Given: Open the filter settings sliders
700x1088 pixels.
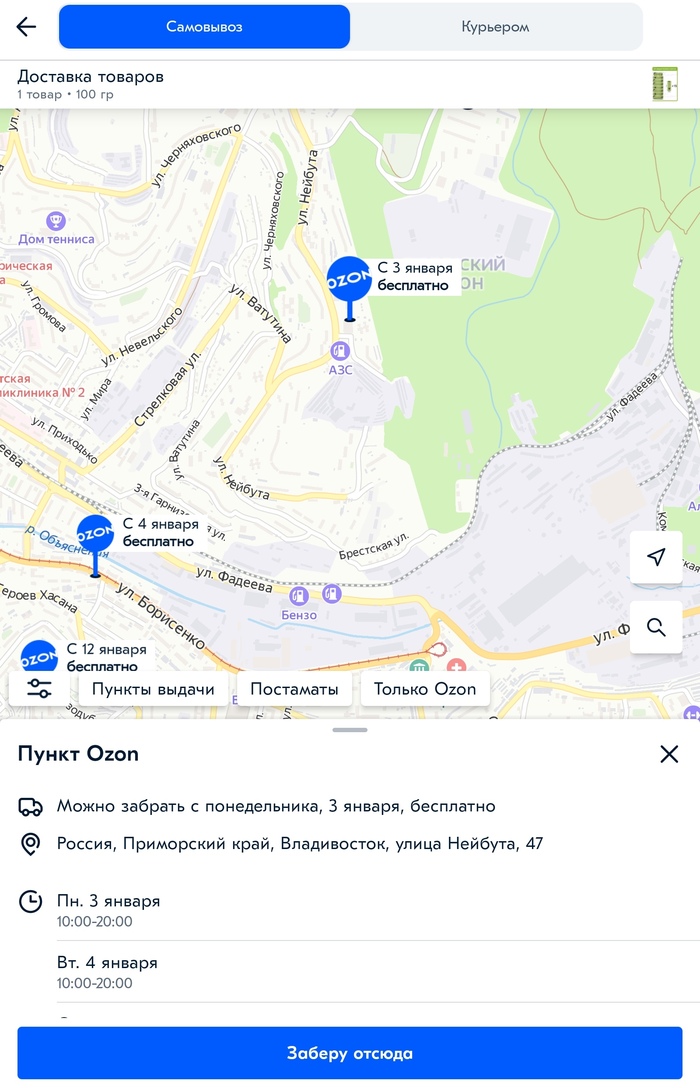Looking at the screenshot, I should [40, 689].
